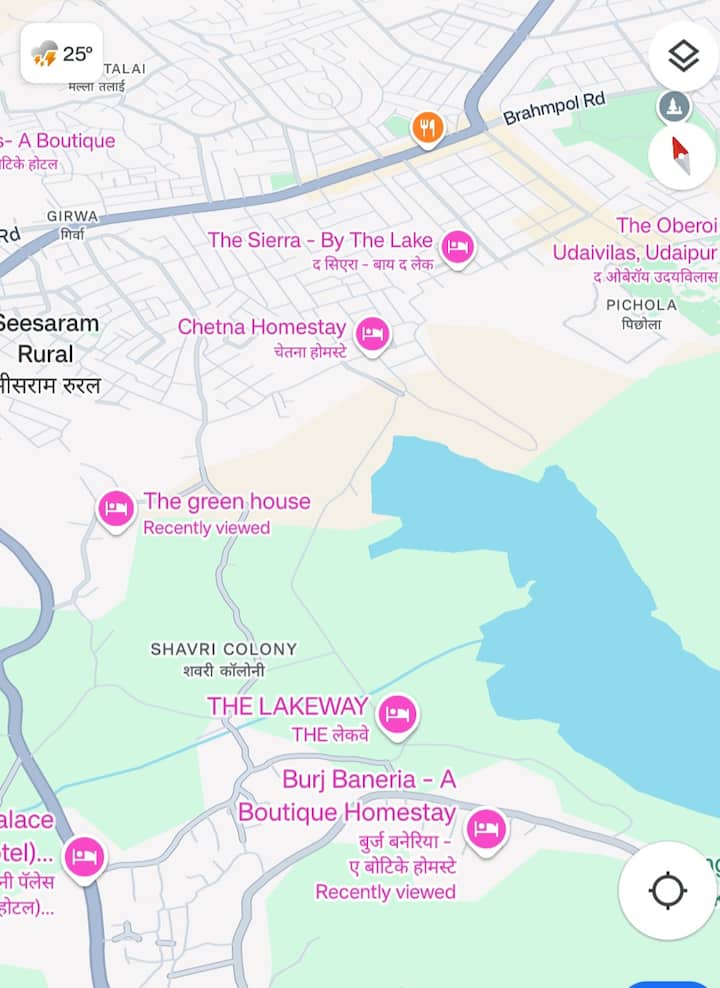Open the weather widget showing 25°
Image resolution: width=720 pixels, height=988 pixels.
tap(62, 53)
